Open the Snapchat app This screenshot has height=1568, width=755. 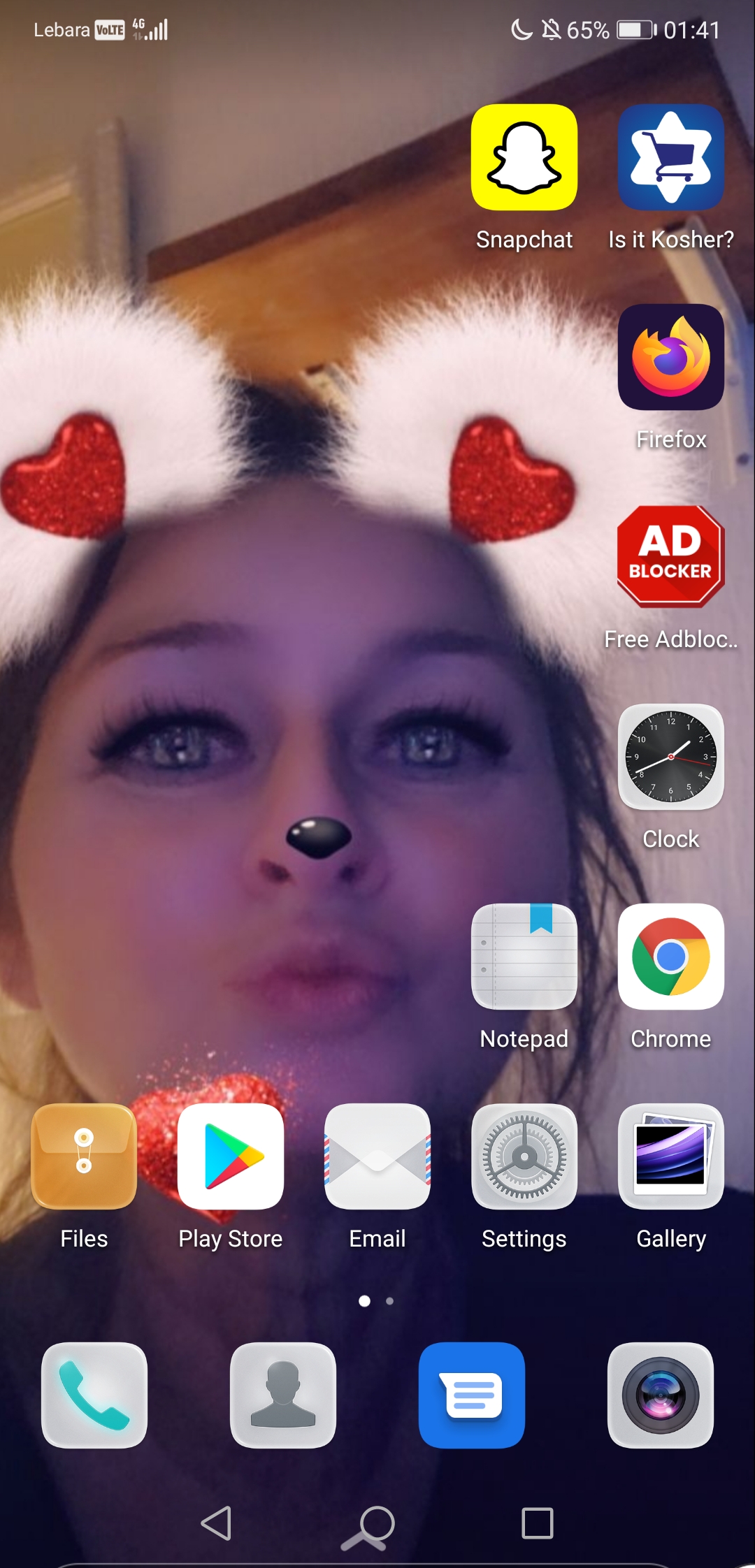point(524,157)
